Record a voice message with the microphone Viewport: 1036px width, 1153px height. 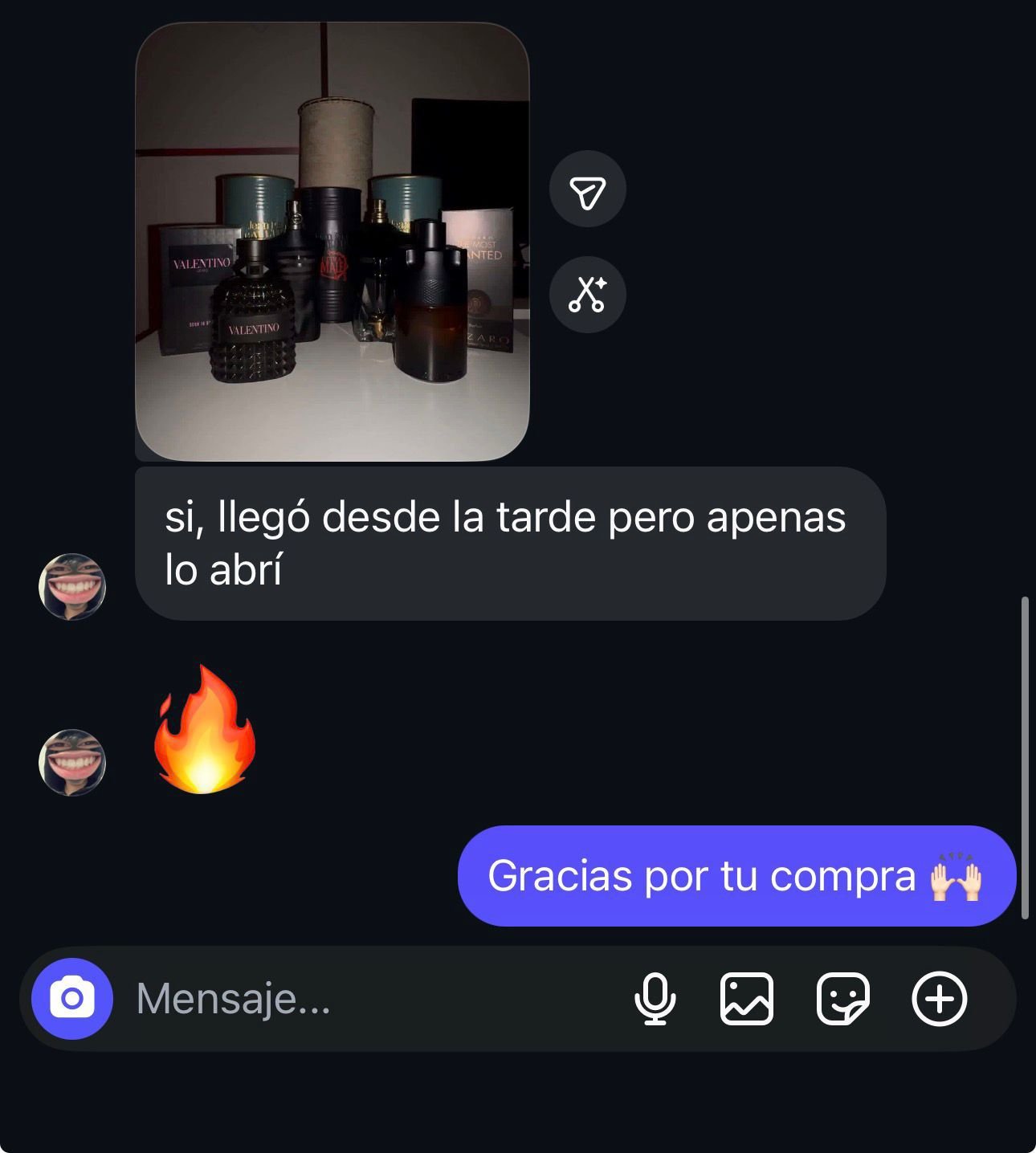[x=655, y=999]
